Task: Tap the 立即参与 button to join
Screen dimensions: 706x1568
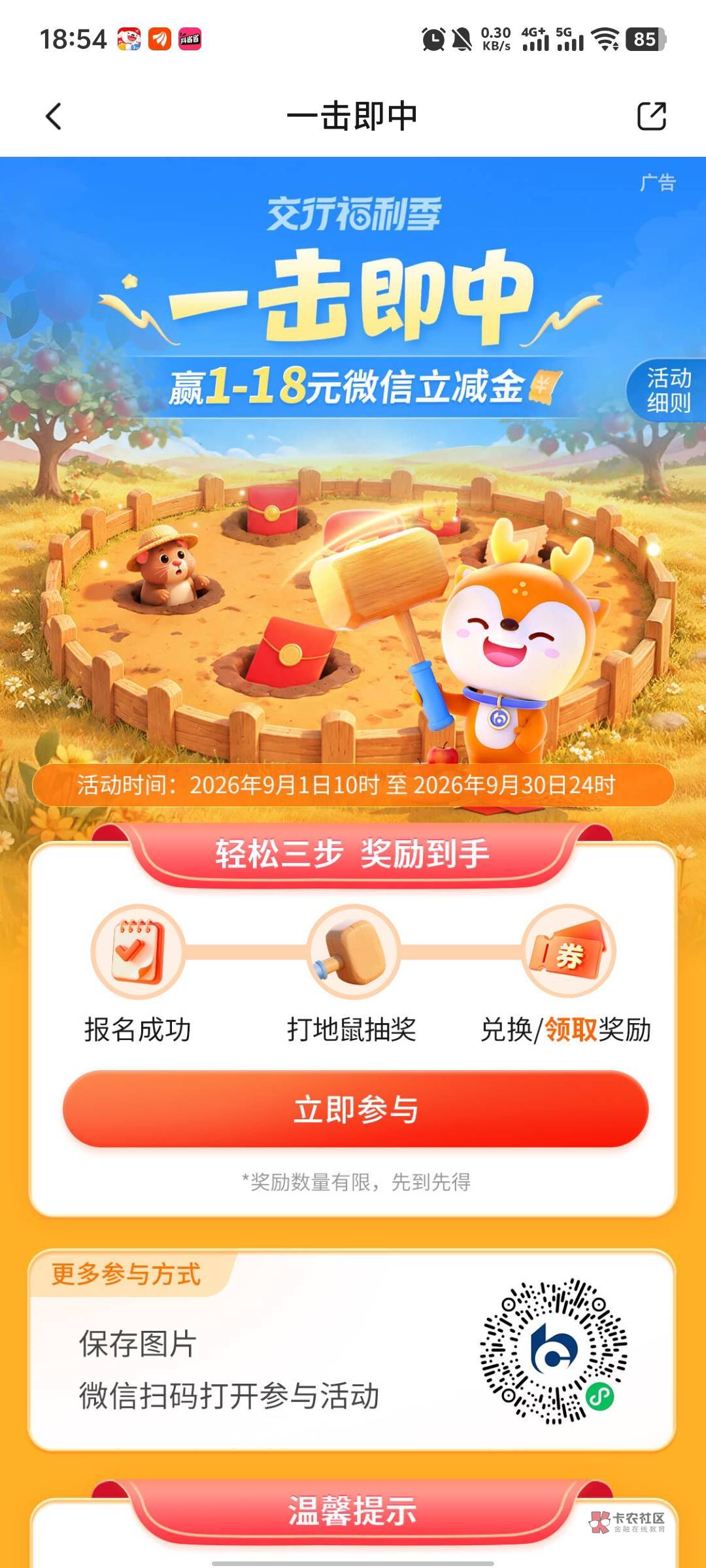Action: 356,1109
